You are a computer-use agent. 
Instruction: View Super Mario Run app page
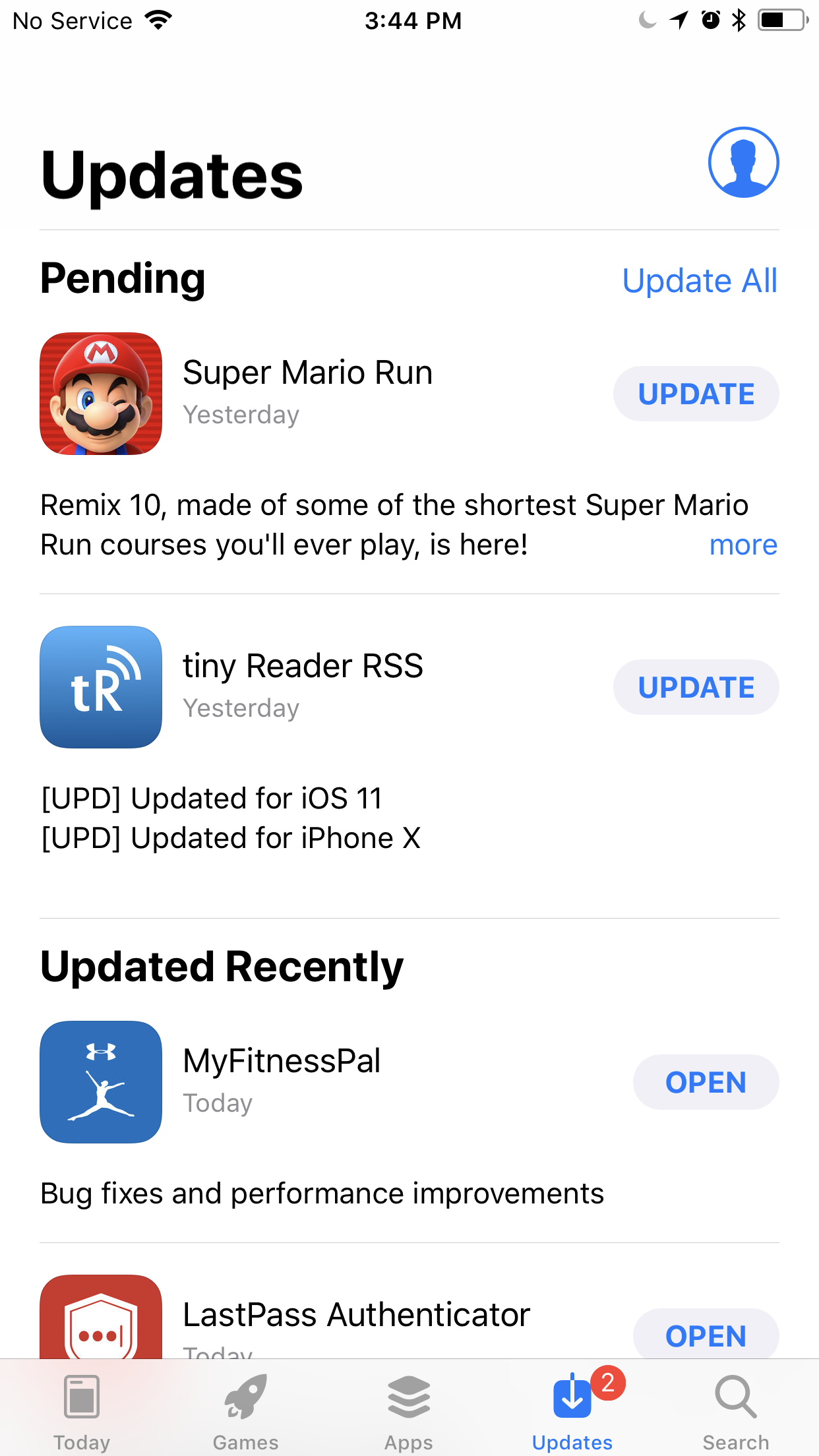coord(101,394)
